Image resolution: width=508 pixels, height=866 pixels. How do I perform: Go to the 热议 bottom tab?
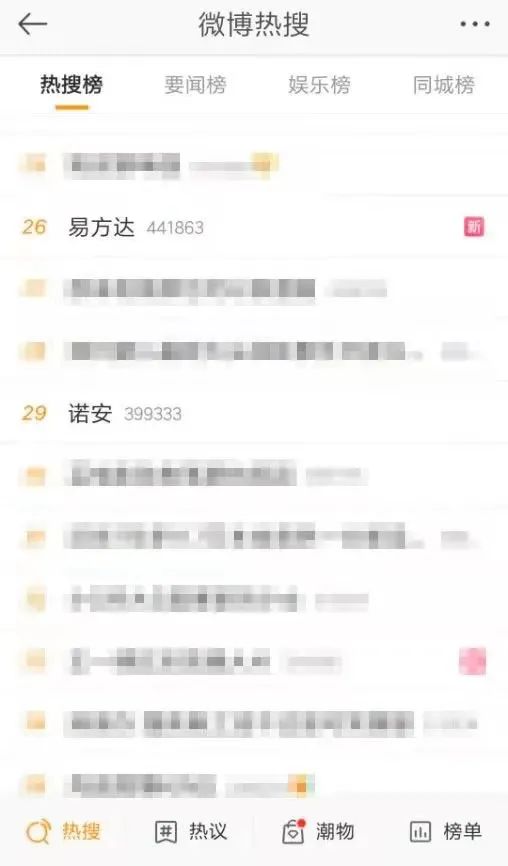[191, 831]
